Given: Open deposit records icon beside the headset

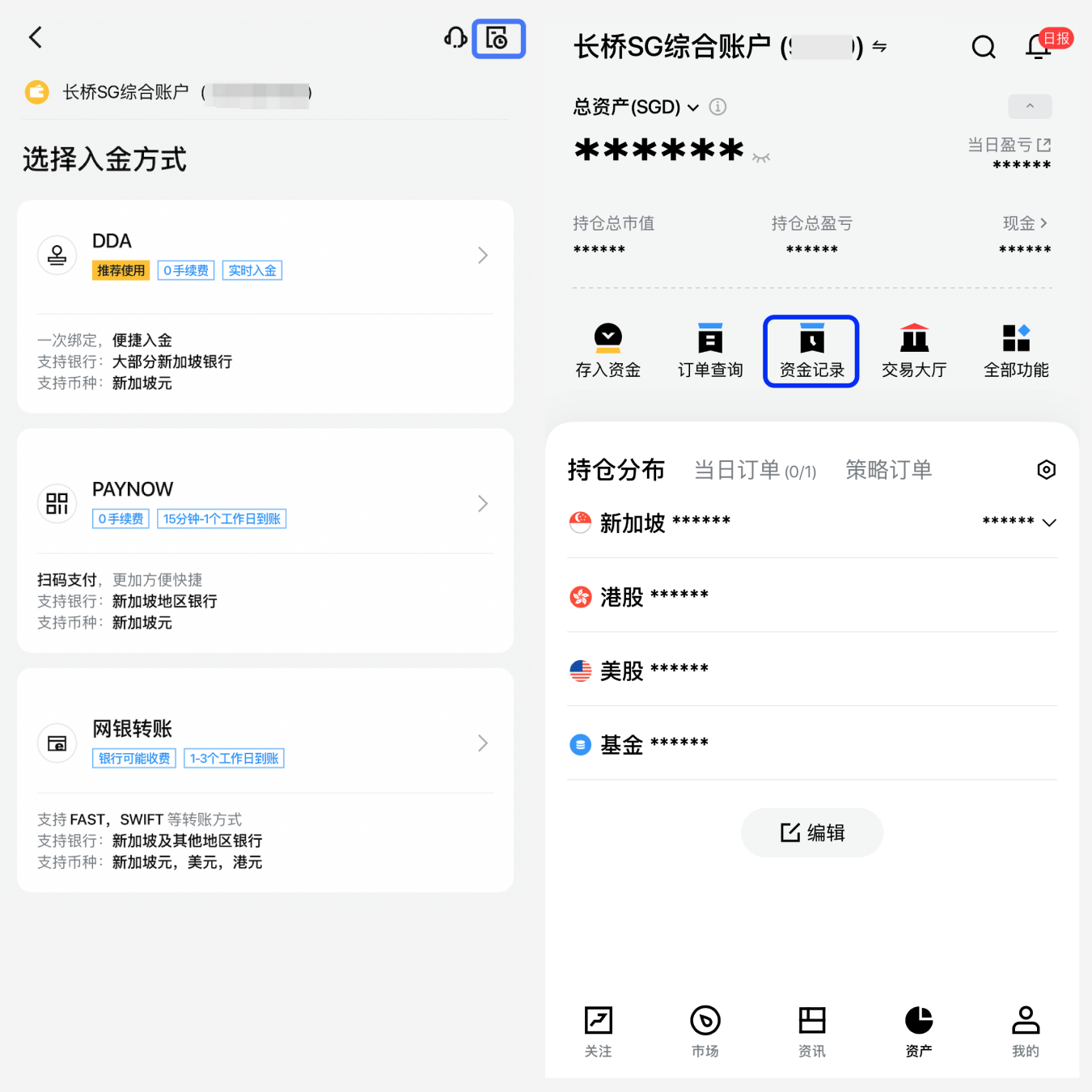Looking at the screenshot, I should pos(498,38).
